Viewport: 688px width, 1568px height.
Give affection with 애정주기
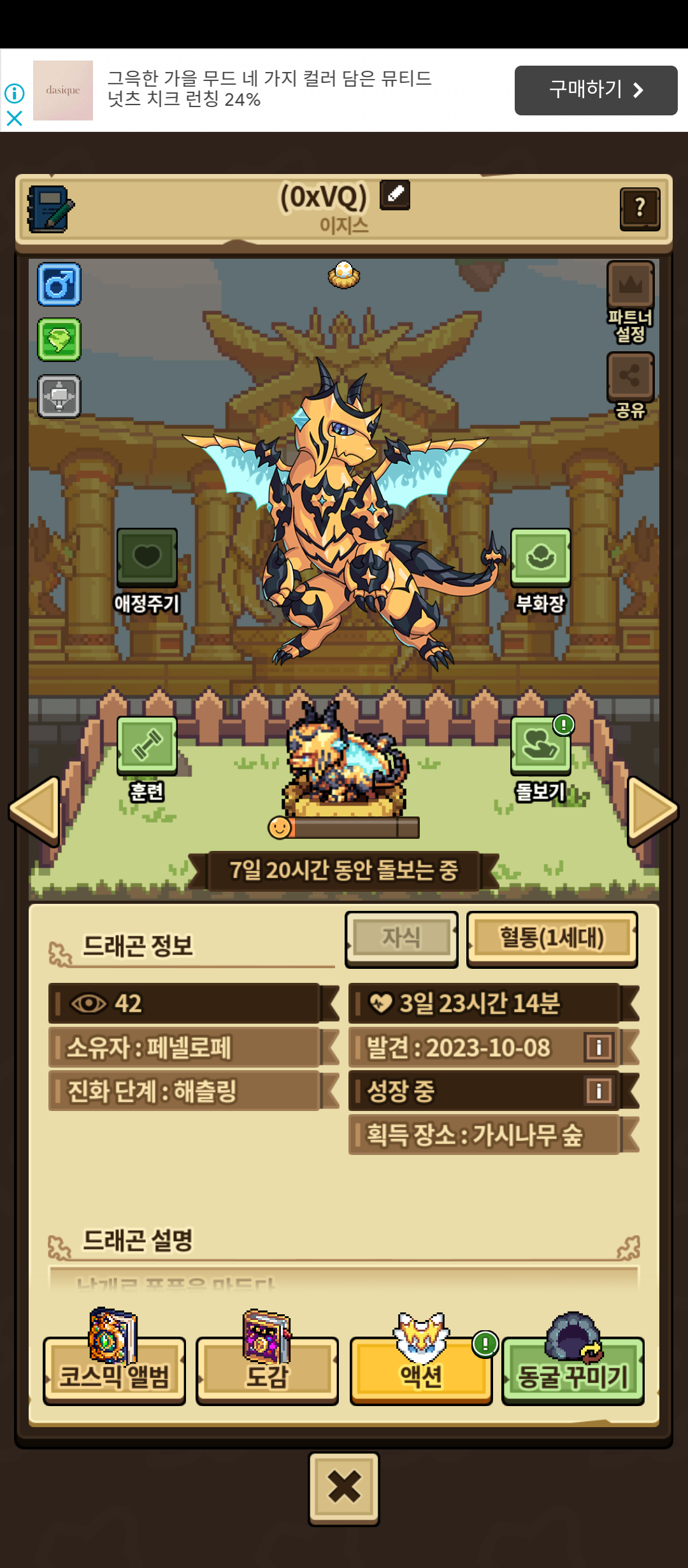[x=147, y=571]
